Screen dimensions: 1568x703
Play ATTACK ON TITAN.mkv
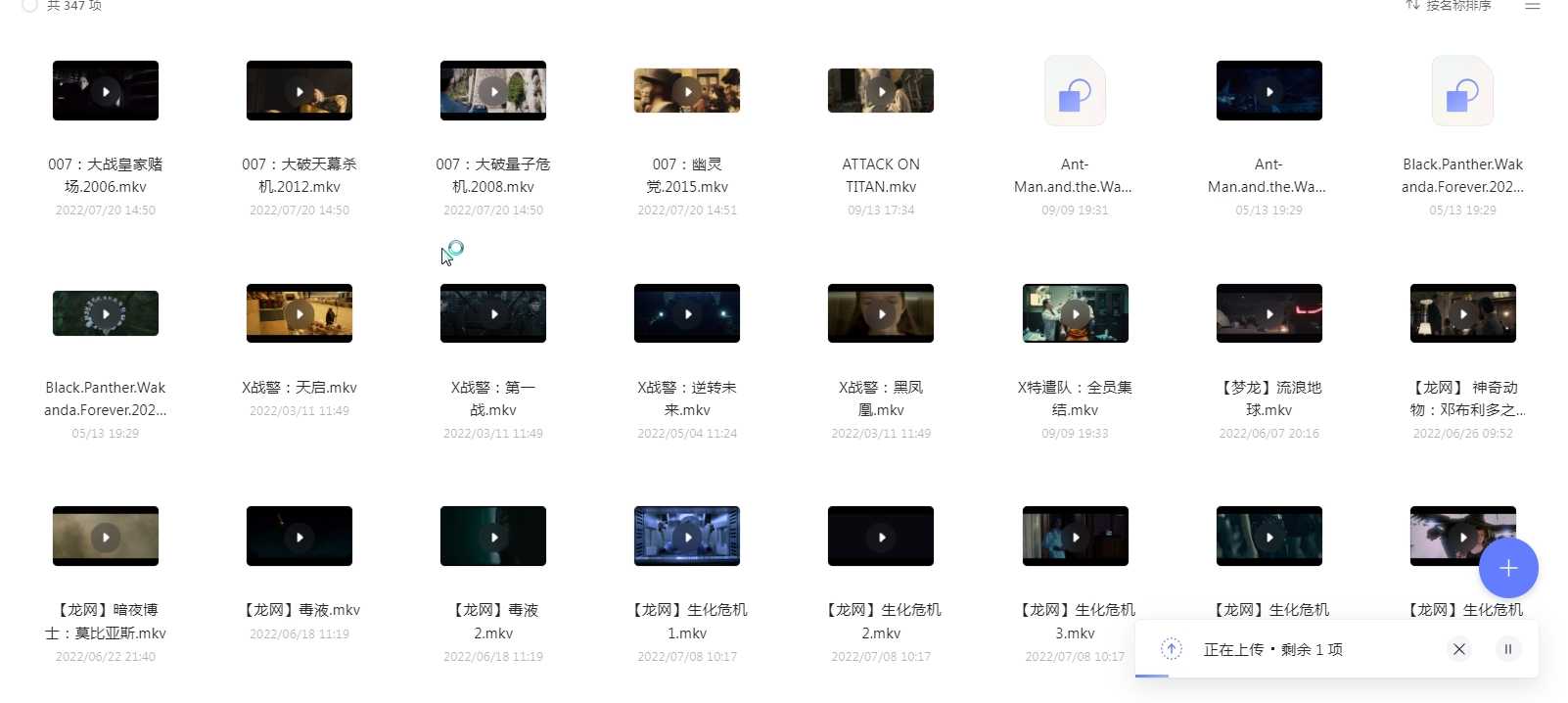pos(881,91)
